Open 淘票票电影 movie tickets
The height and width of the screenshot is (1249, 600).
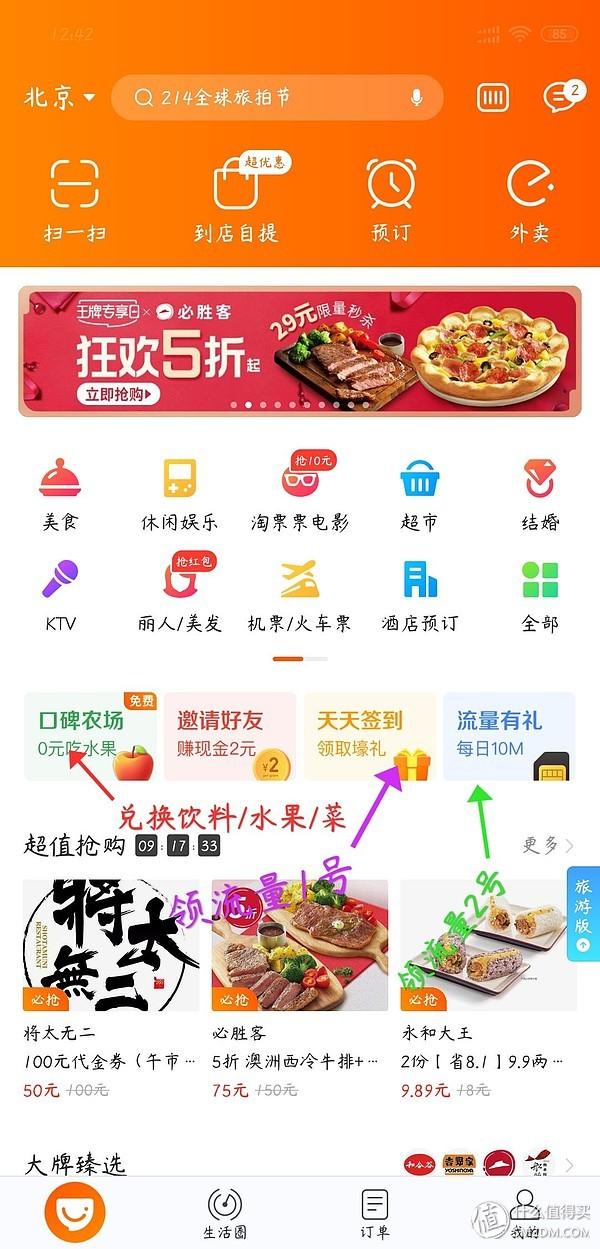(x=299, y=495)
